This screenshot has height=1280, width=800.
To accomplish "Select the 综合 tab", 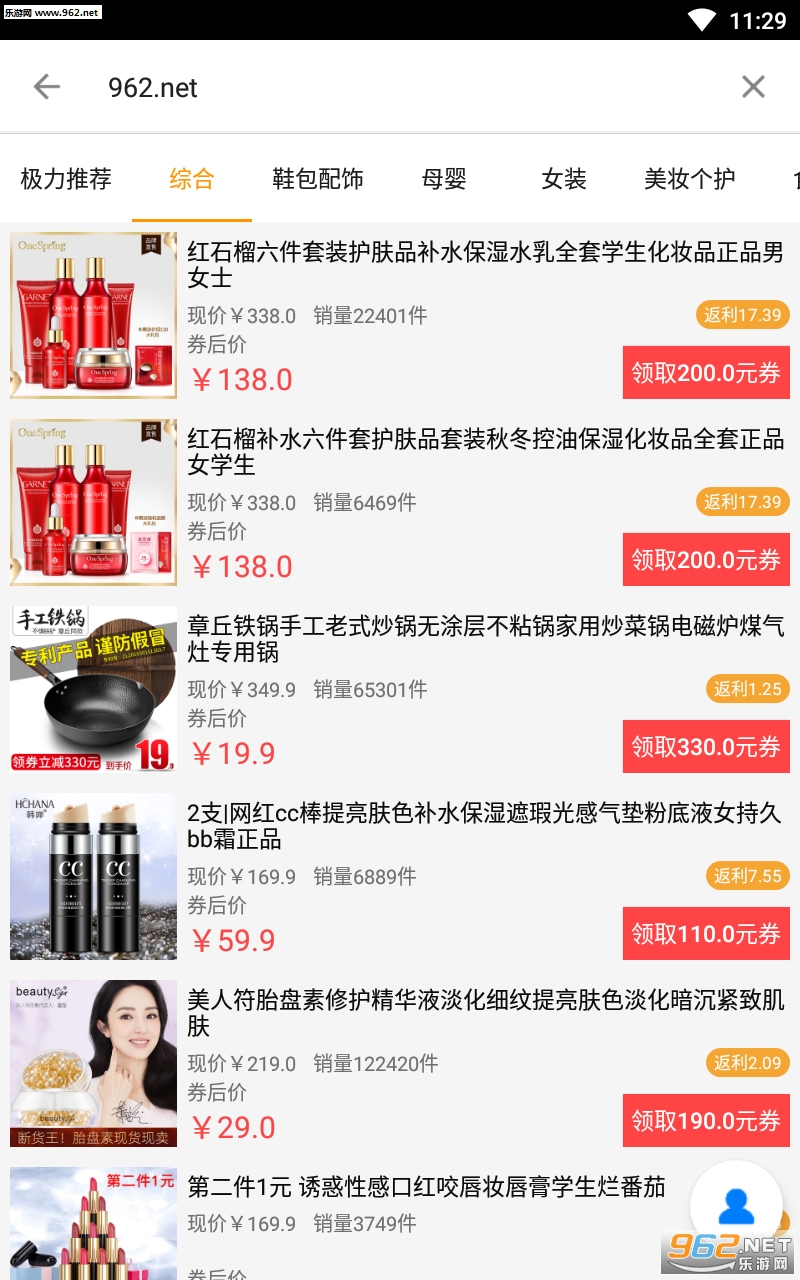I will [191, 179].
